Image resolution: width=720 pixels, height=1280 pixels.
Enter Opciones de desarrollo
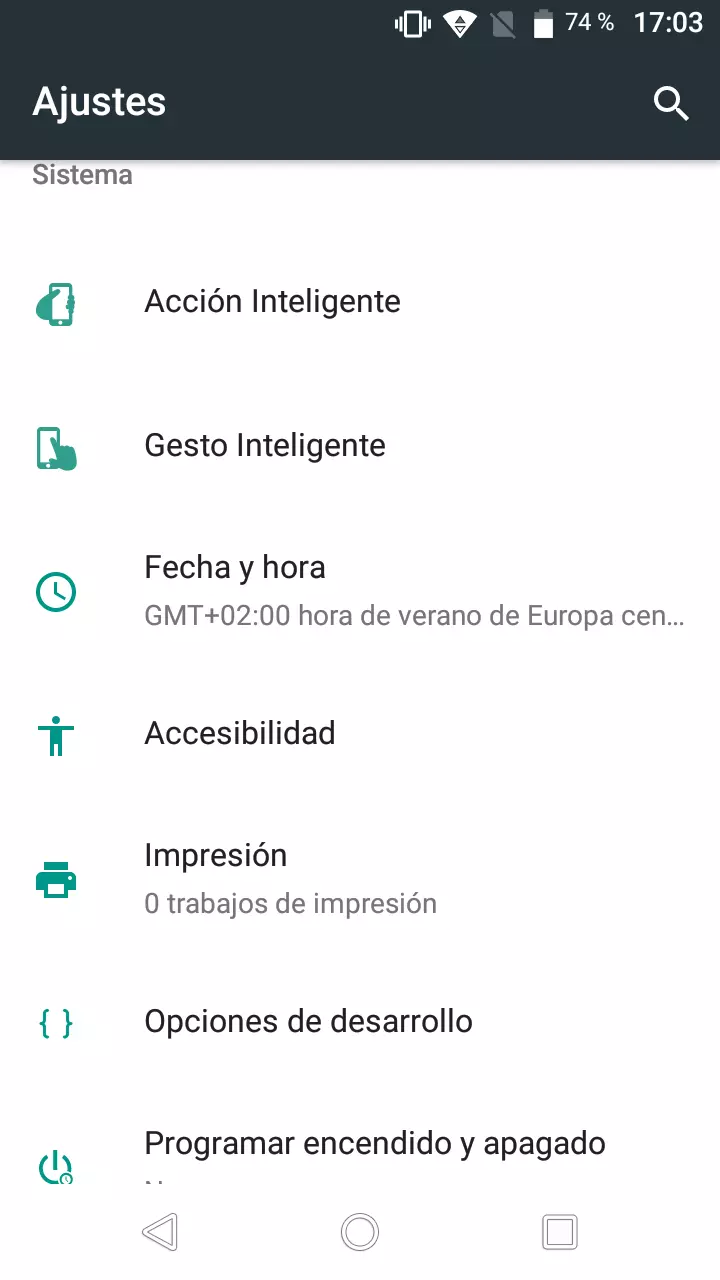pyautogui.click(x=308, y=1022)
